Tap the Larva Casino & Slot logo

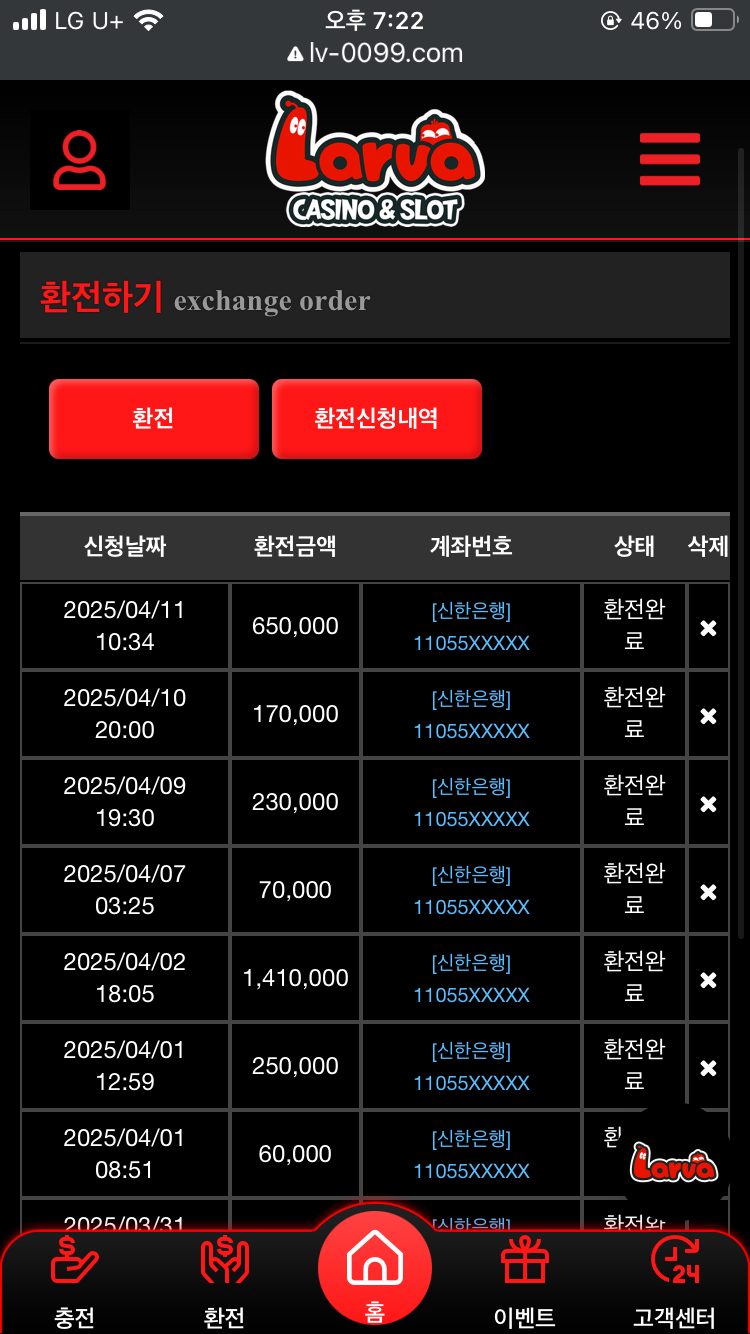point(375,160)
